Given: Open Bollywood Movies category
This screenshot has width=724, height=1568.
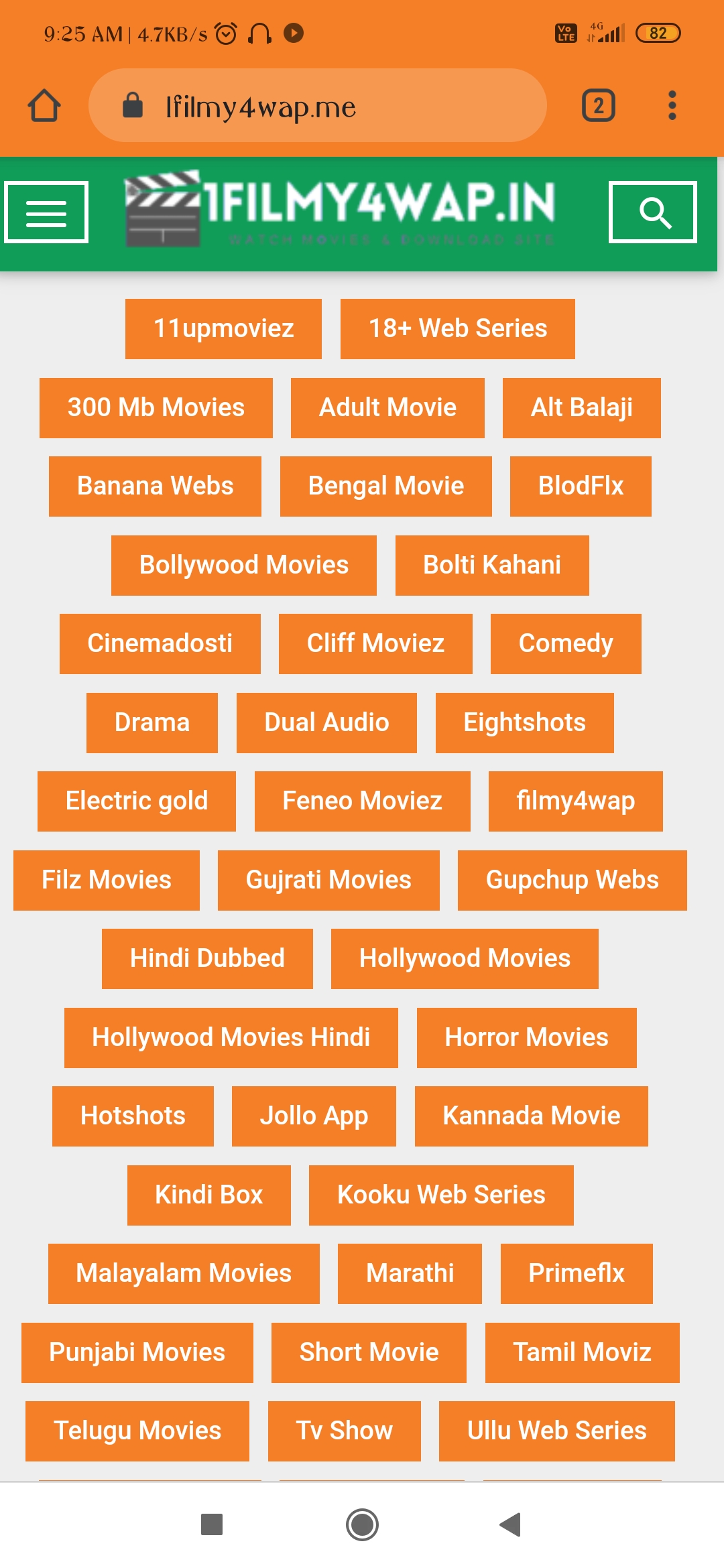Looking at the screenshot, I should (x=244, y=565).
